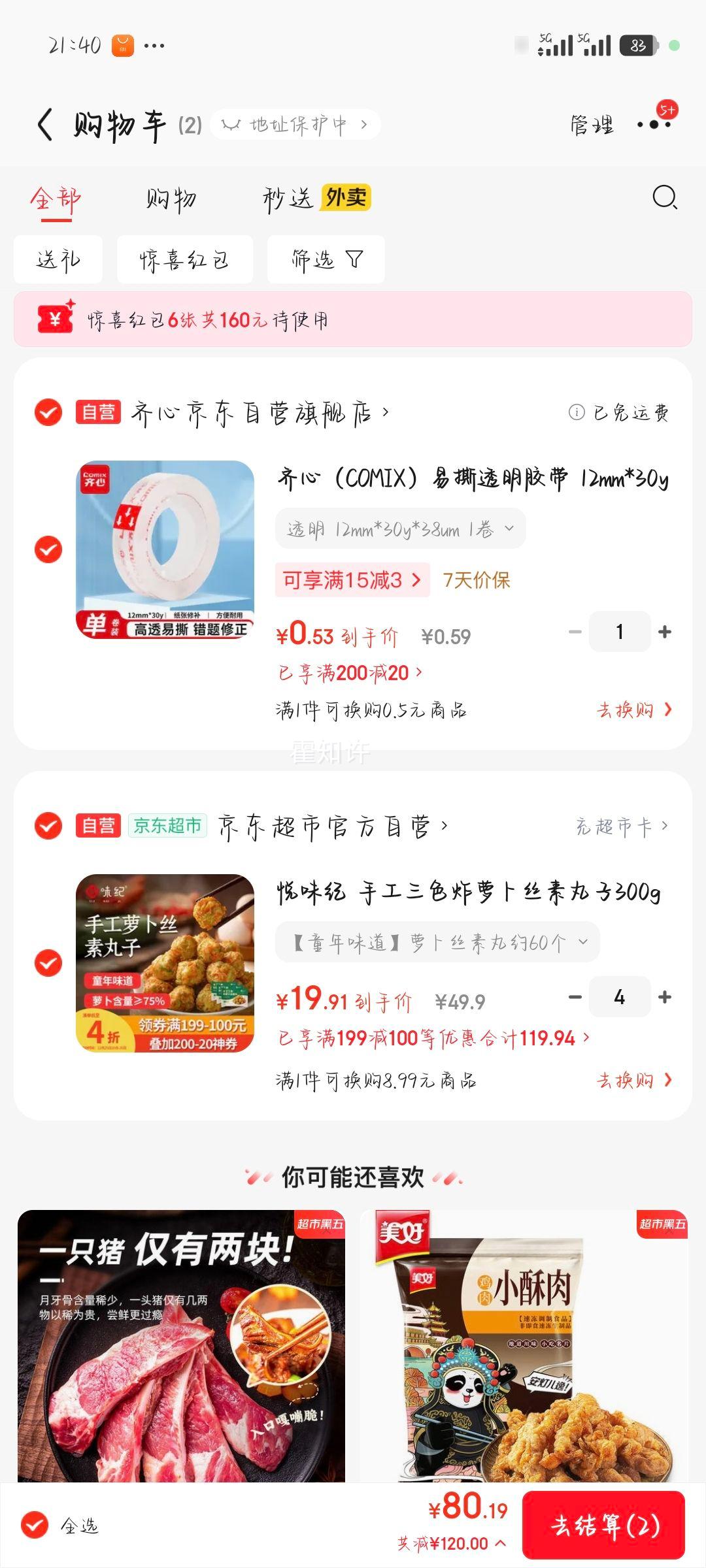
Task: Decrease 素丸子 quantity with minus icon
Action: 574,996
